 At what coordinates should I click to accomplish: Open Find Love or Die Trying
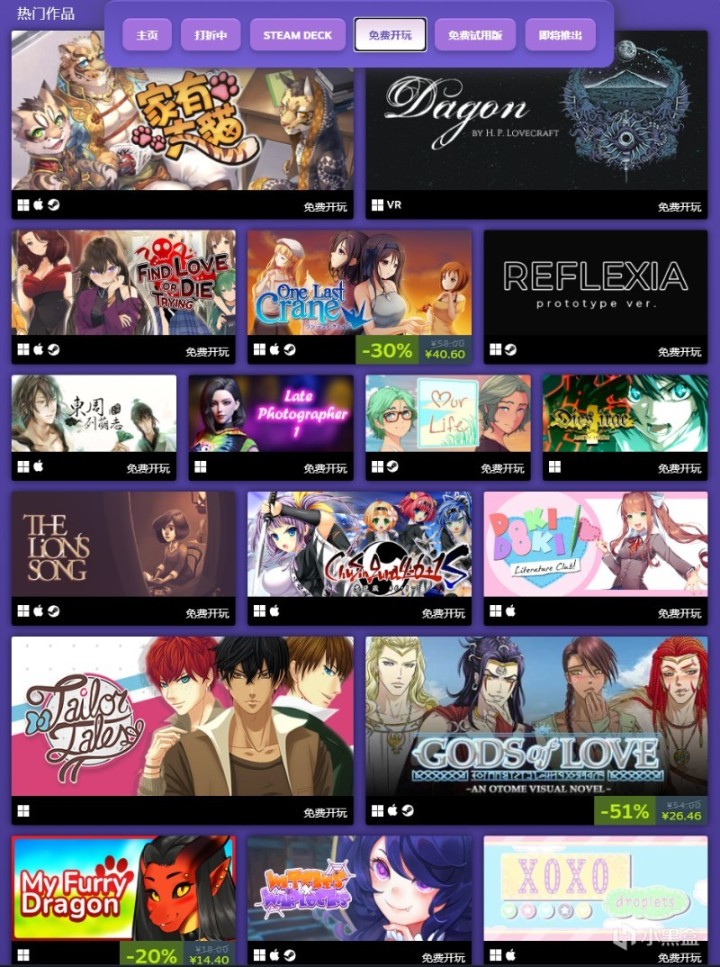[123, 283]
